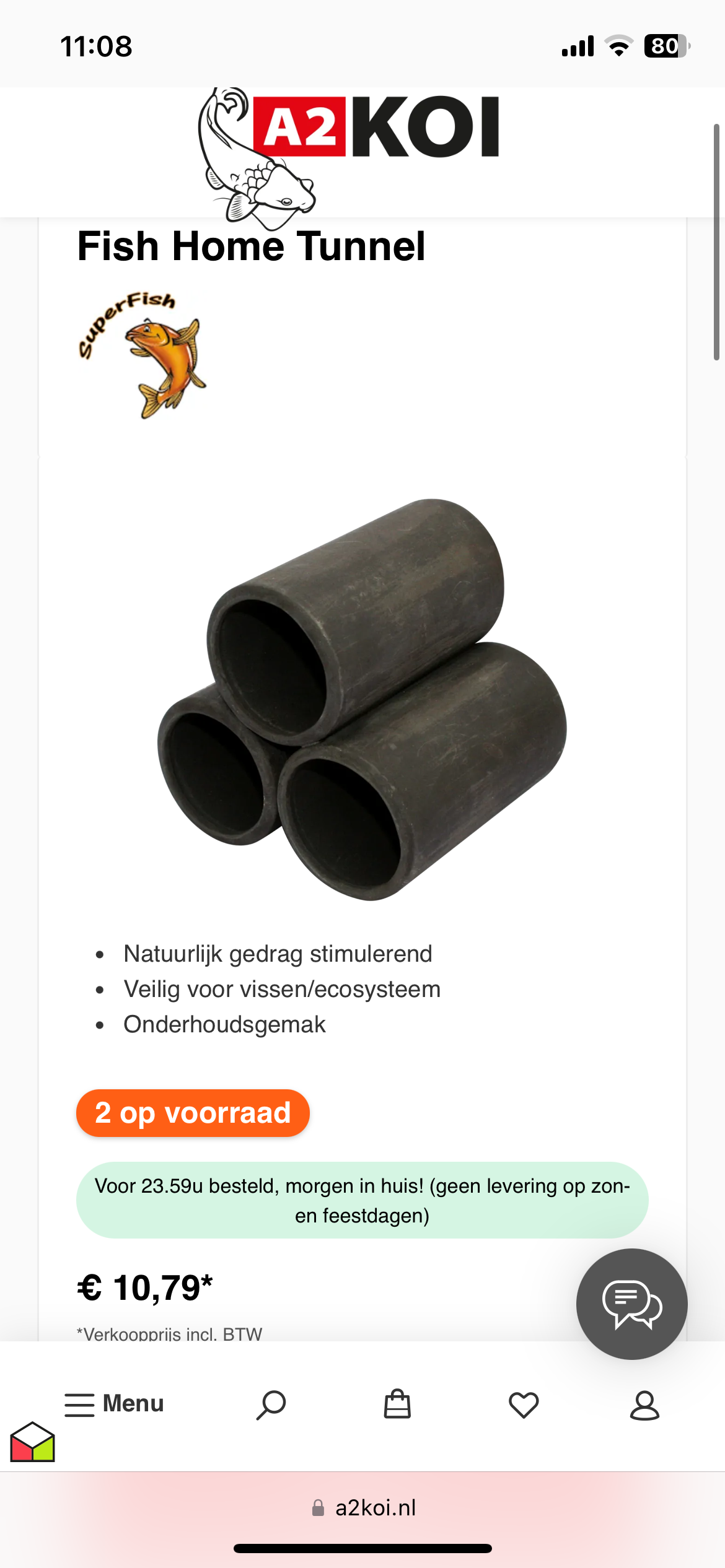The height and width of the screenshot is (1568, 725).
Task: Tap the a2koi.nl address bar
Action: tap(363, 1507)
